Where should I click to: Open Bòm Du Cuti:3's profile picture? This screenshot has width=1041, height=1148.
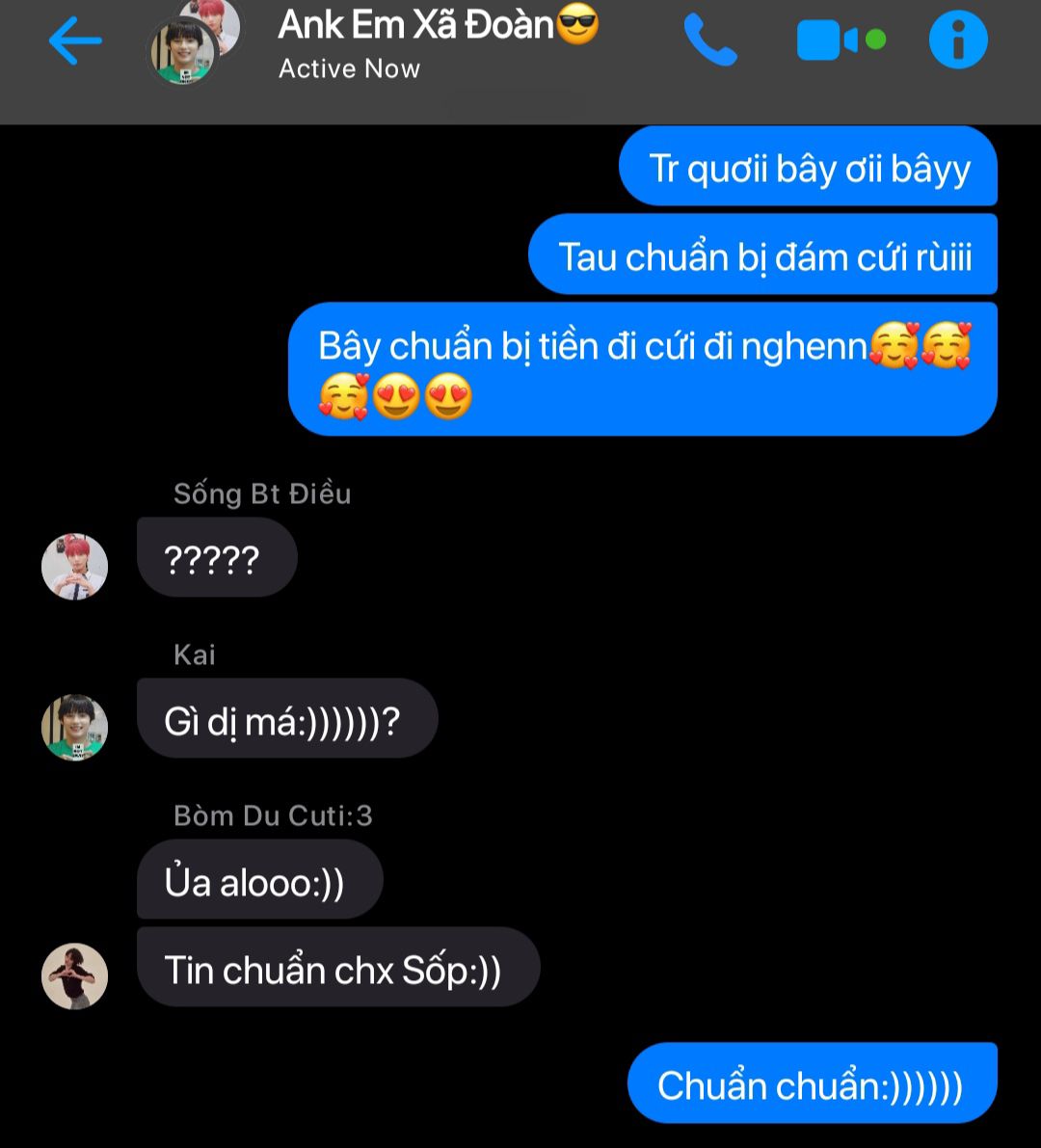tap(74, 975)
